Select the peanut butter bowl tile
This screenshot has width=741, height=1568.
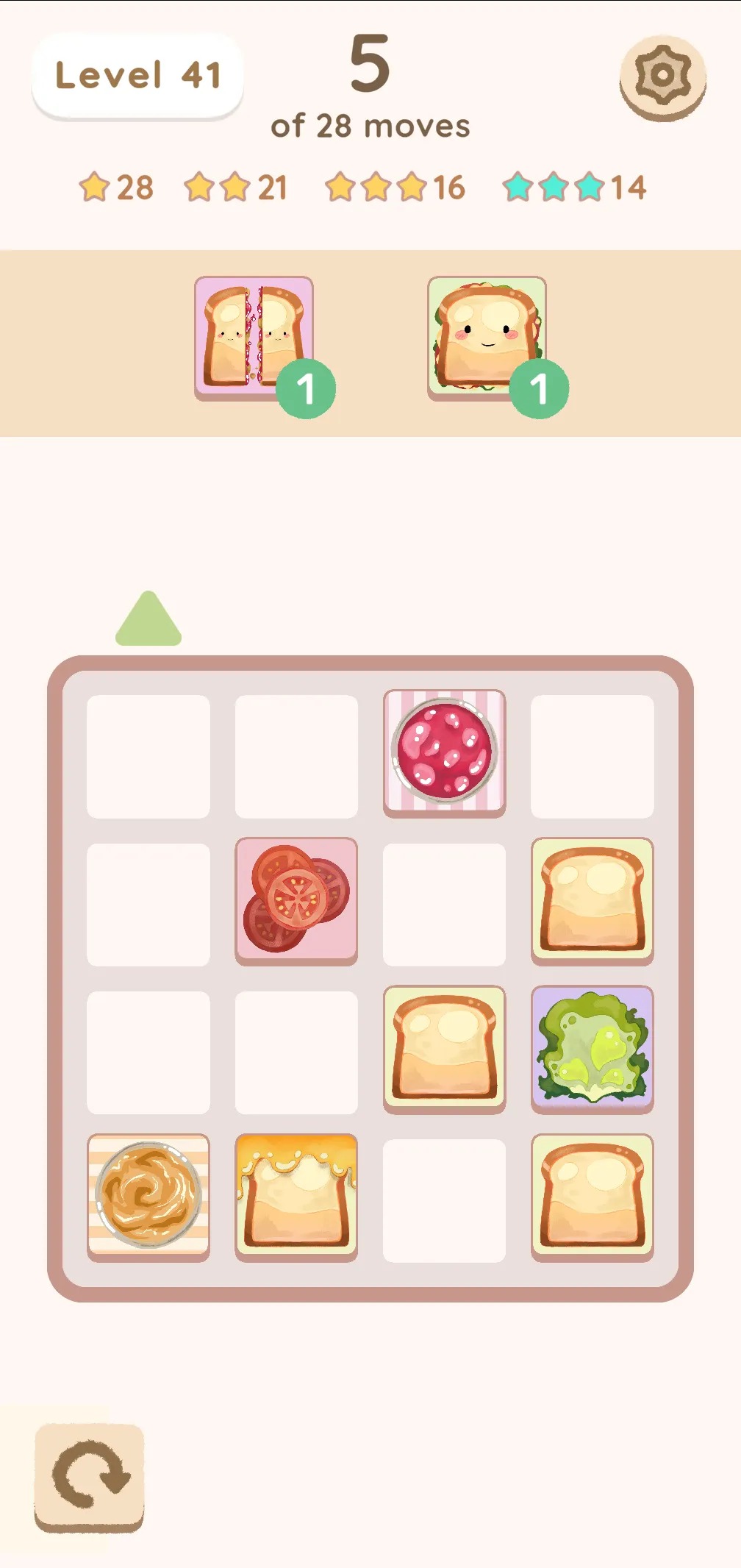[x=148, y=1197]
